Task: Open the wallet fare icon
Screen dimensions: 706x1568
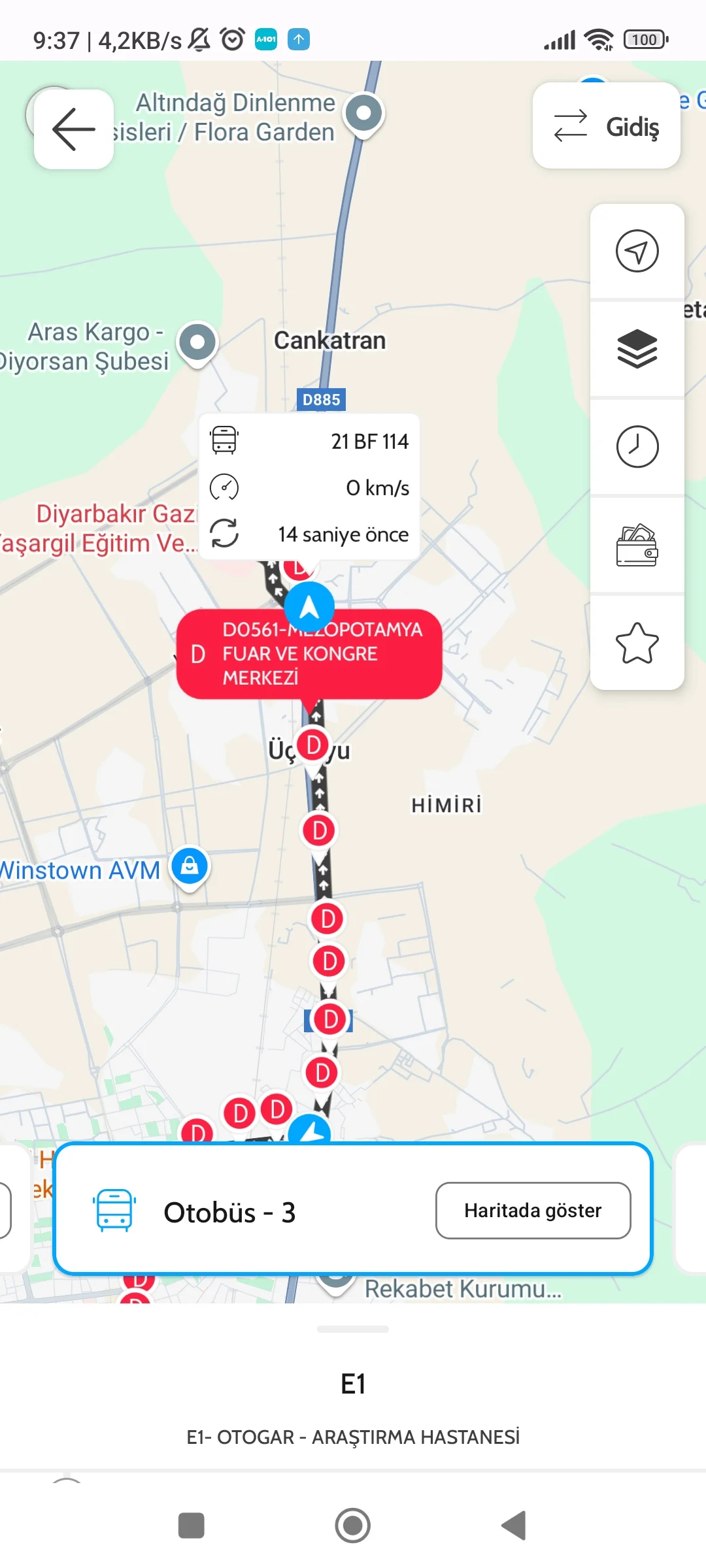Action: (x=637, y=545)
